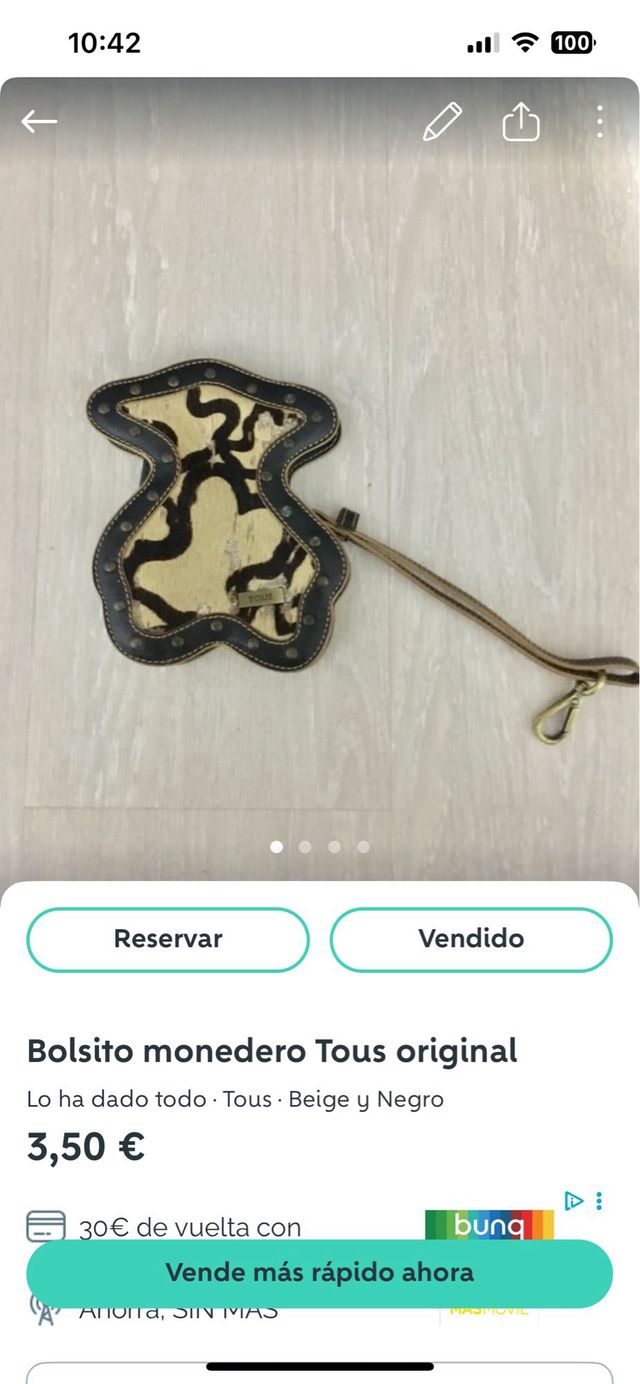Screen dimensions: 640x1384
Task: Mark the item as Vendido
Action: point(471,939)
